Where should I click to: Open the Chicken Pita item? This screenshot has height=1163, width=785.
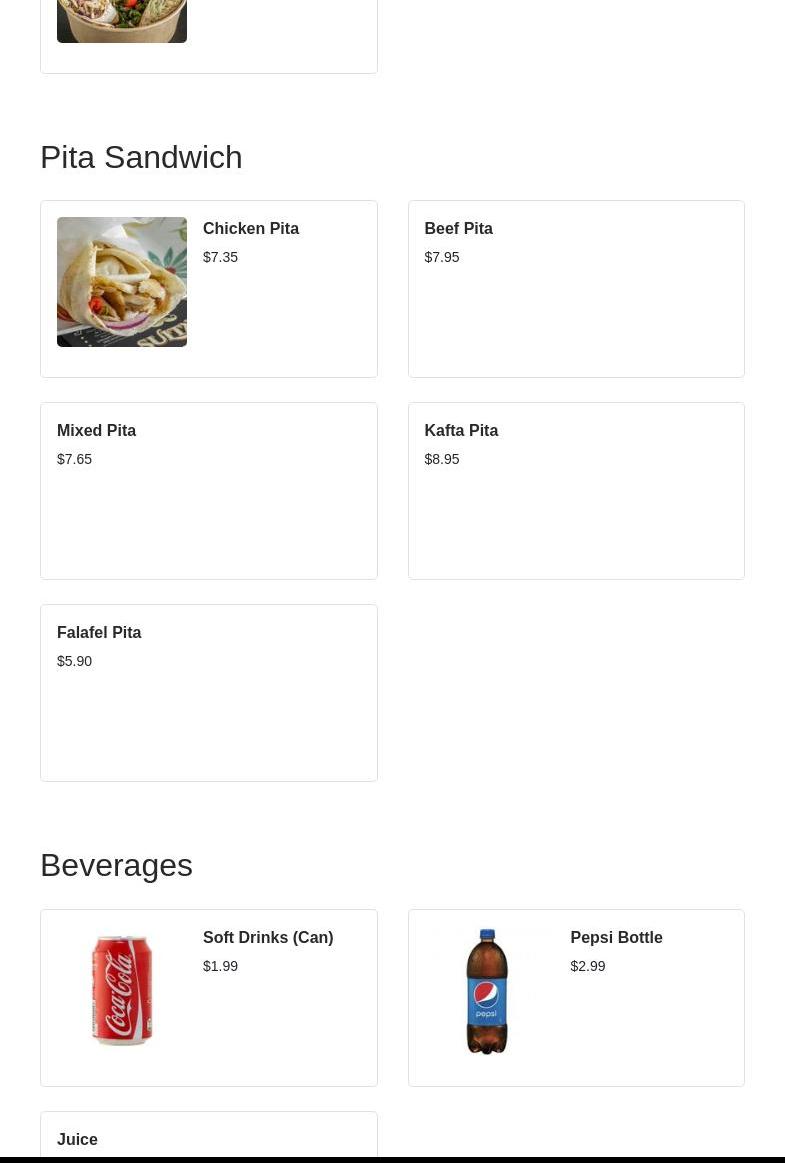click(208, 288)
